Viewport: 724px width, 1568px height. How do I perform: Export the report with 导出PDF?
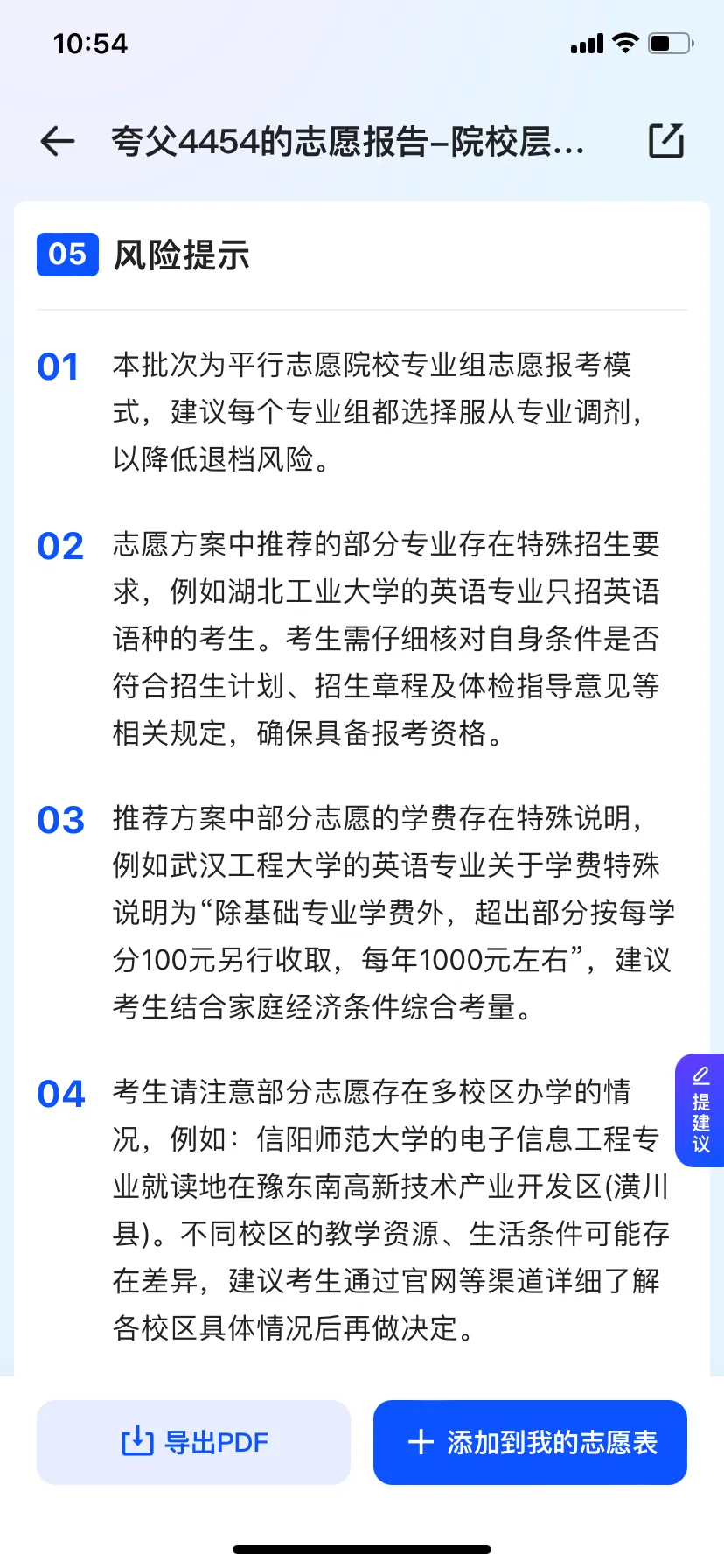[x=194, y=1442]
